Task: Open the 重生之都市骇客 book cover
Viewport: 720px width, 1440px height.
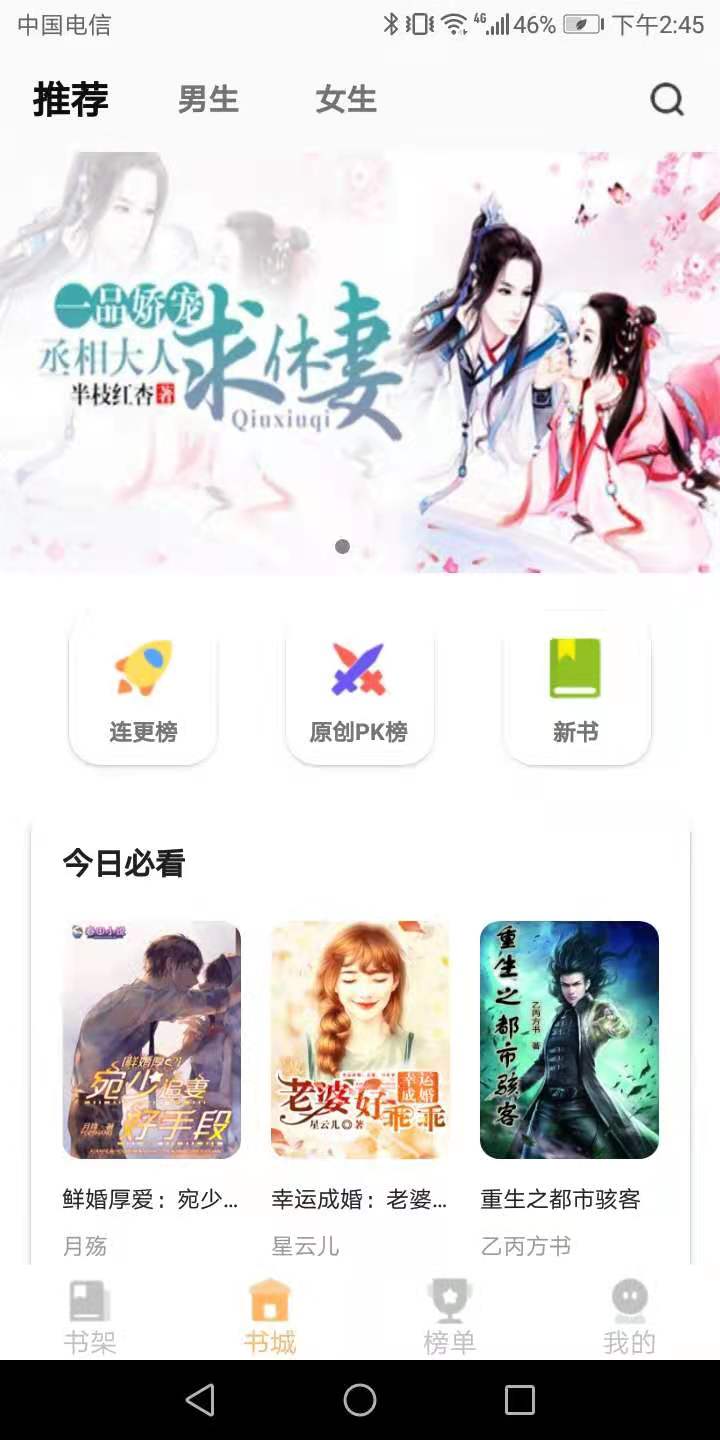Action: point(568,1041)
